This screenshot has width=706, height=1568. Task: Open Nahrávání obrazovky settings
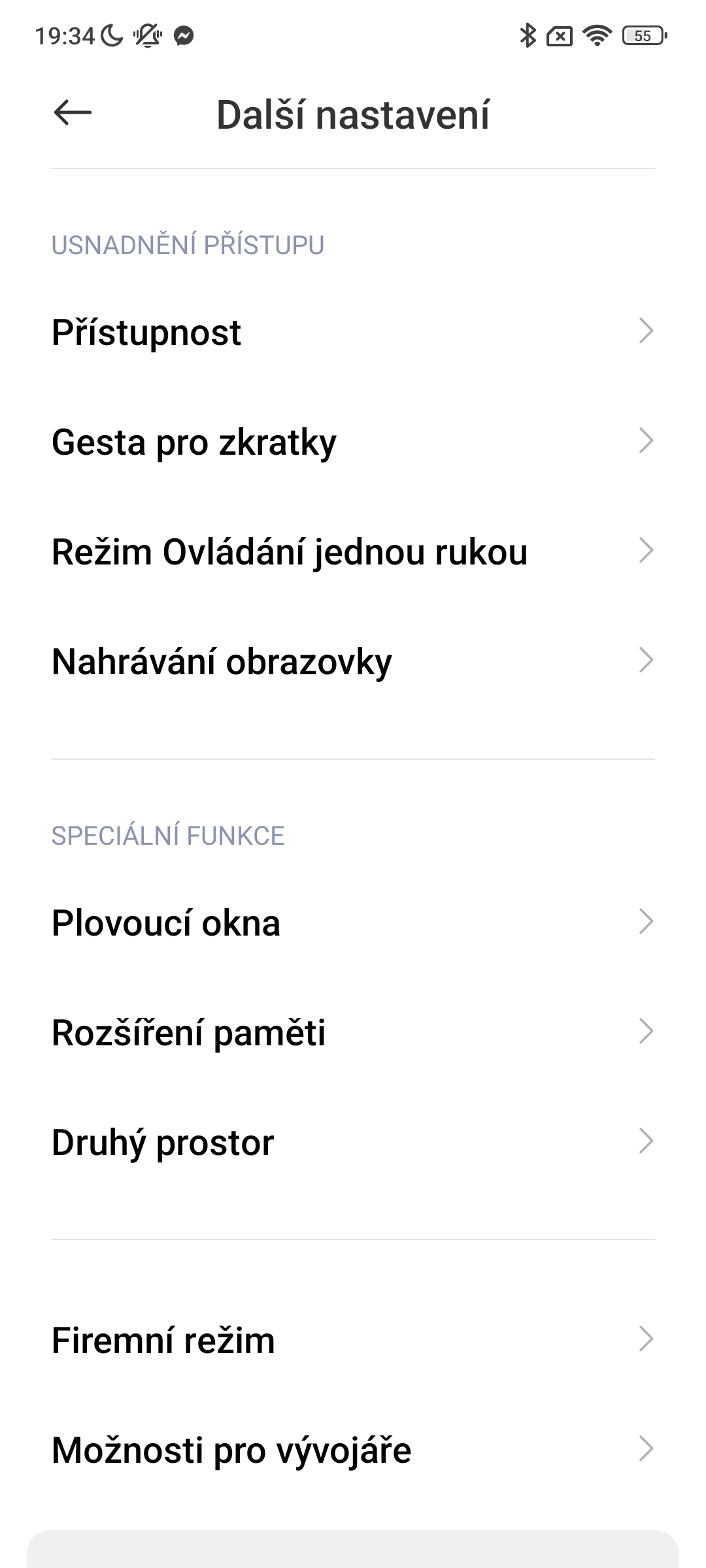353,661
